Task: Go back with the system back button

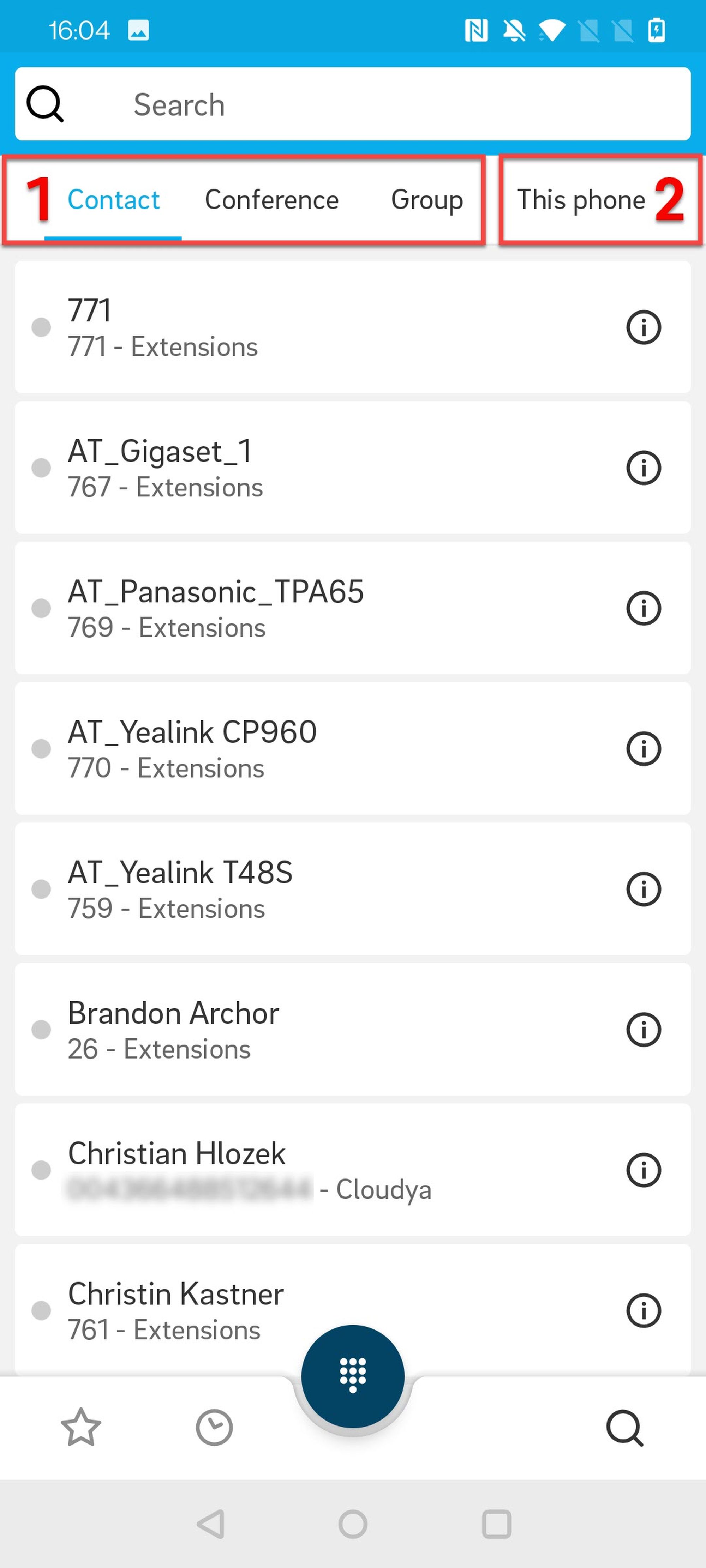Action: (x=211, y=1524)
